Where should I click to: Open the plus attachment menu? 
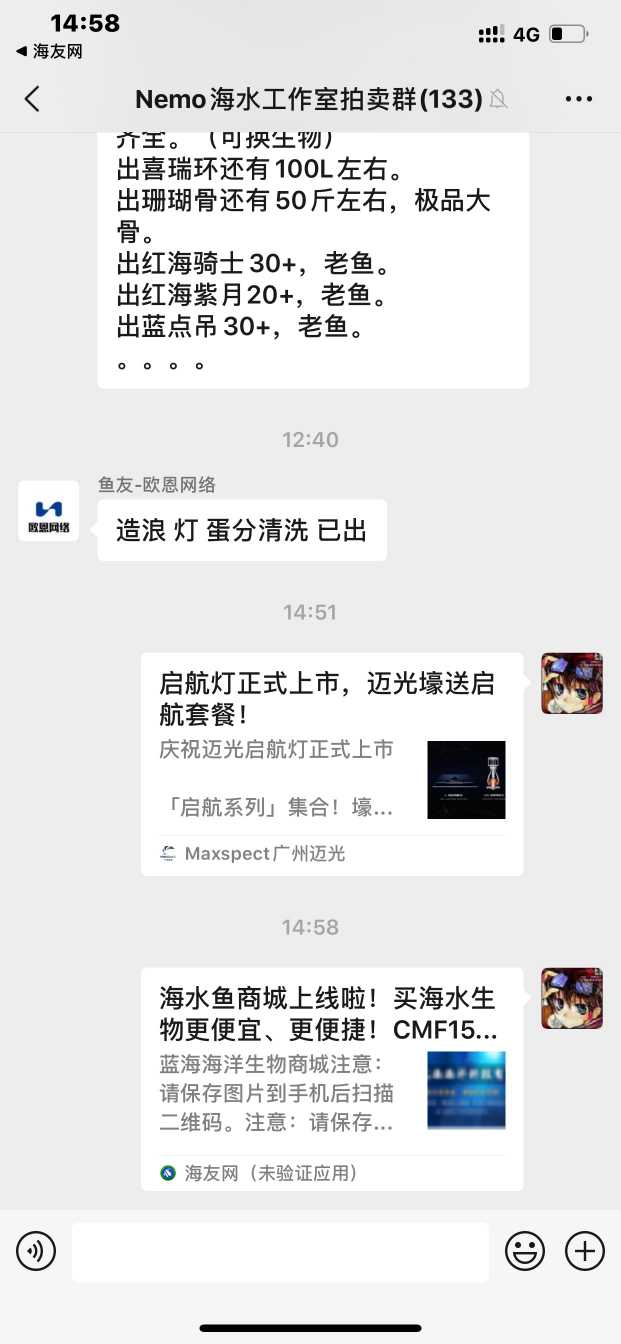(x=585, y=1251)
